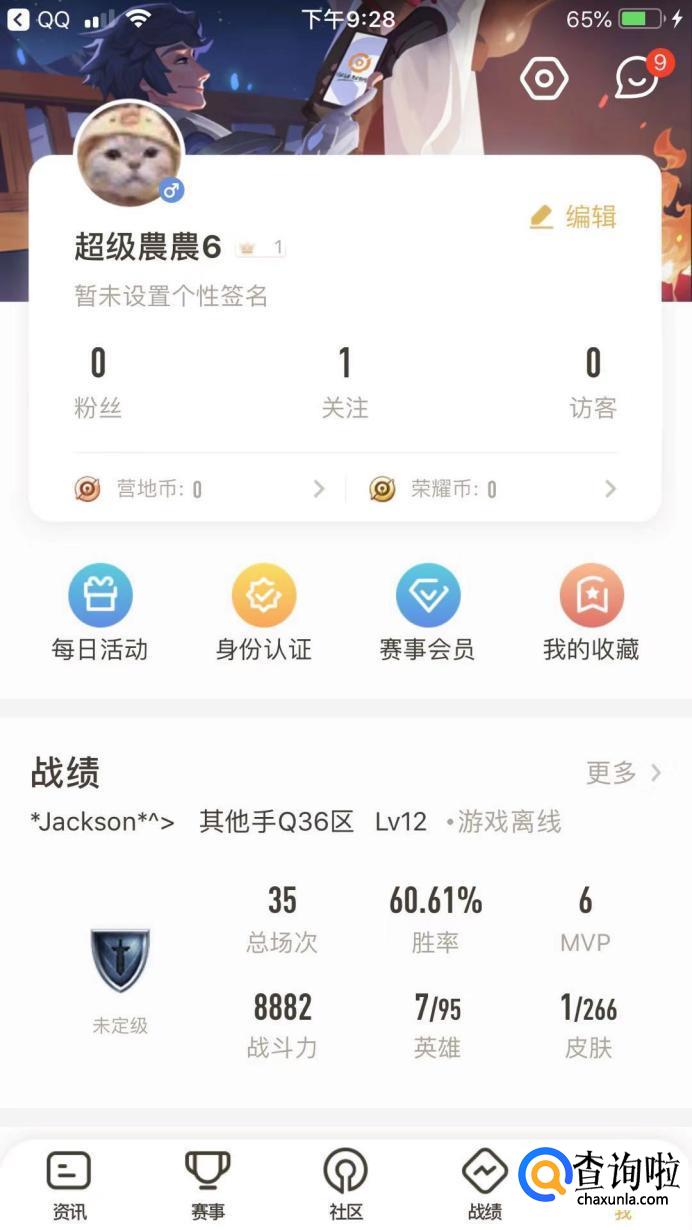The image size is (692, 1230).
Task: Open the 营地币 balance row
Action: (x=200, y=489)
